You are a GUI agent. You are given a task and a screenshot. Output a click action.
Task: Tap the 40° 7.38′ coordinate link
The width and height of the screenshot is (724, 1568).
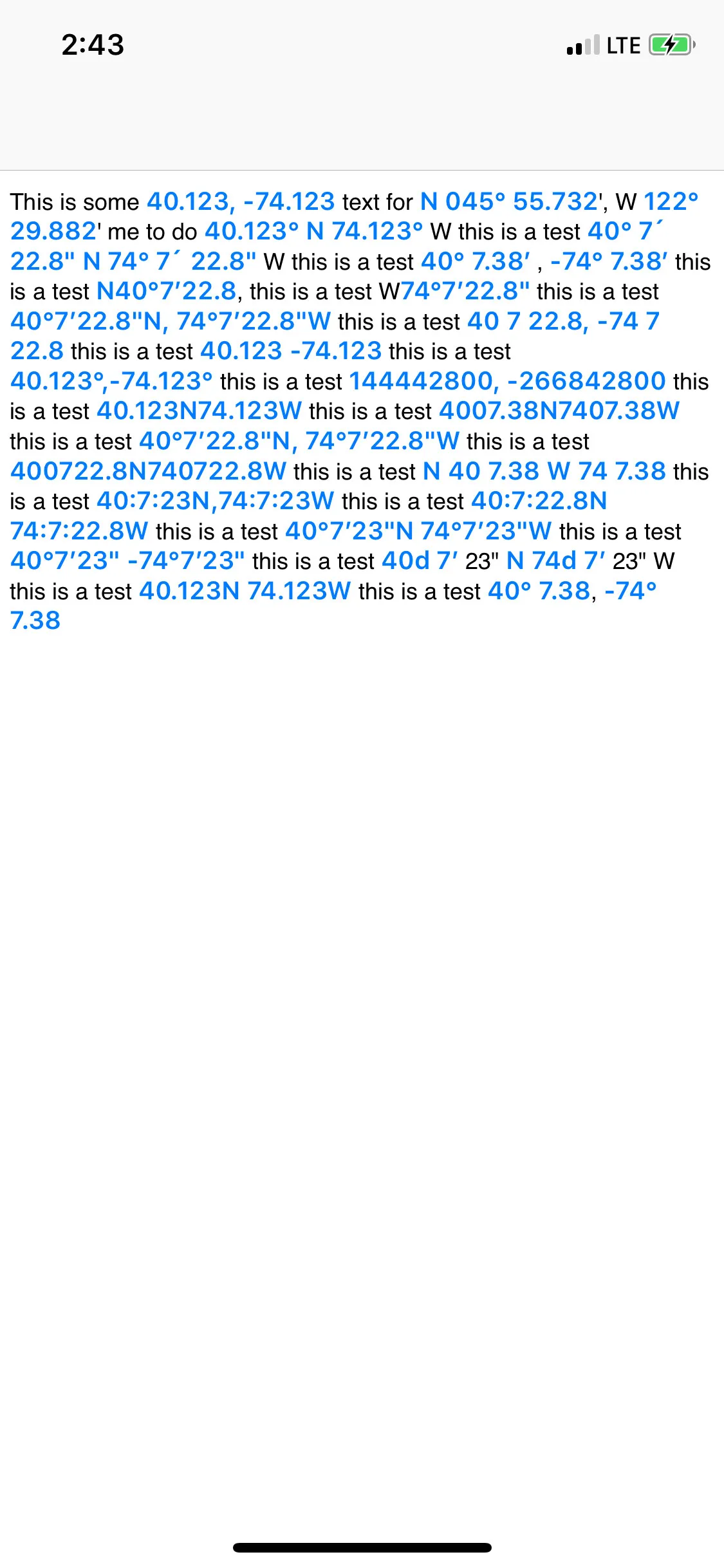click(x=476, y=262)
